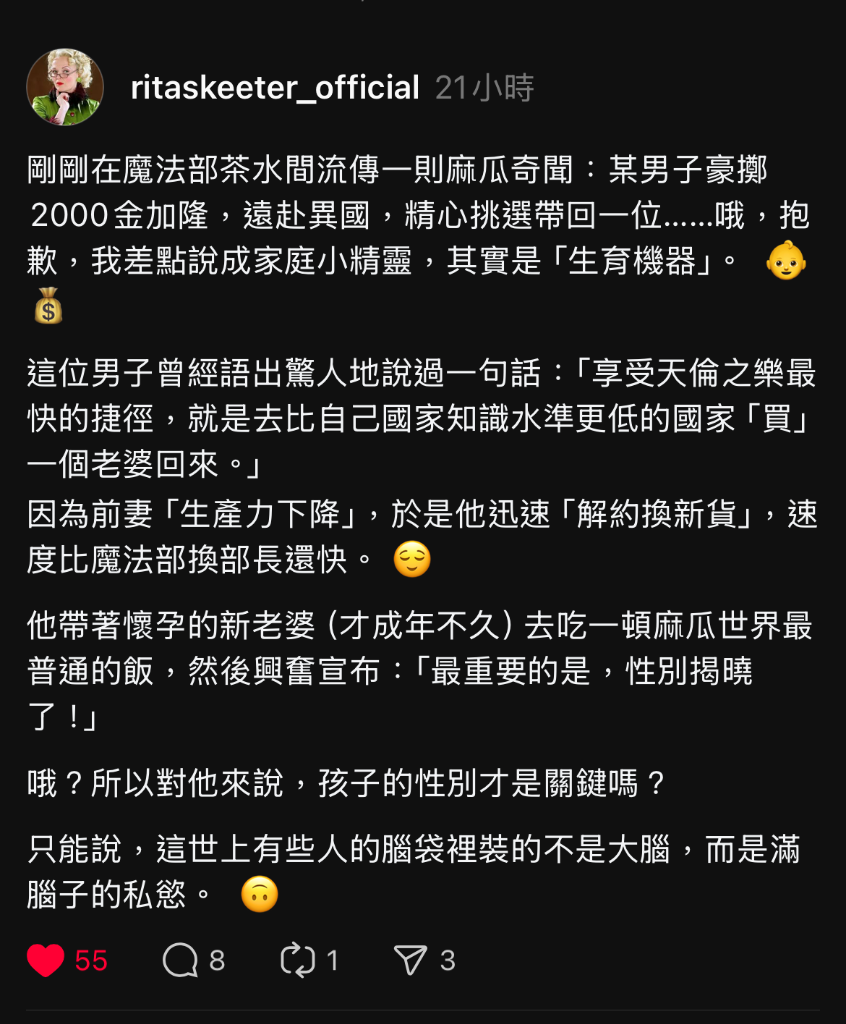Image resolution: width=846 pixels, height=1024 pixels.
Task: Open ritaskeeter_official's profile picture
Action: point(65,87)
